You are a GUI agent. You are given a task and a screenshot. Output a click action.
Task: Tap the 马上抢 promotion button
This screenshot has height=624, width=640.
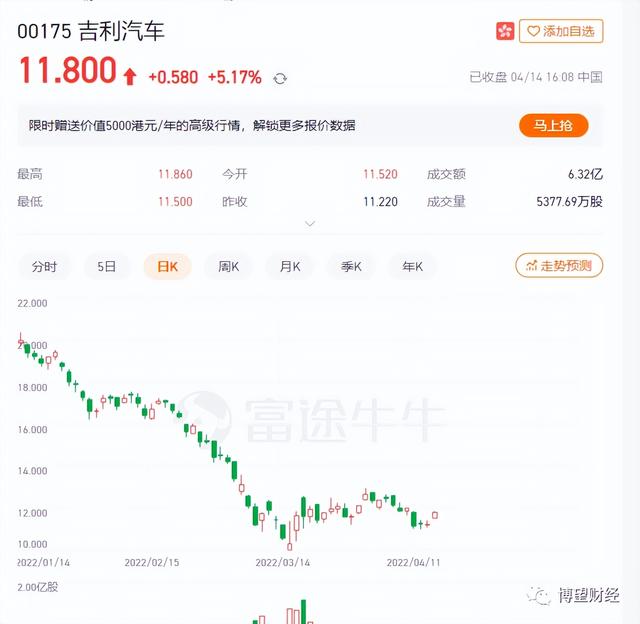click(553, 125)
